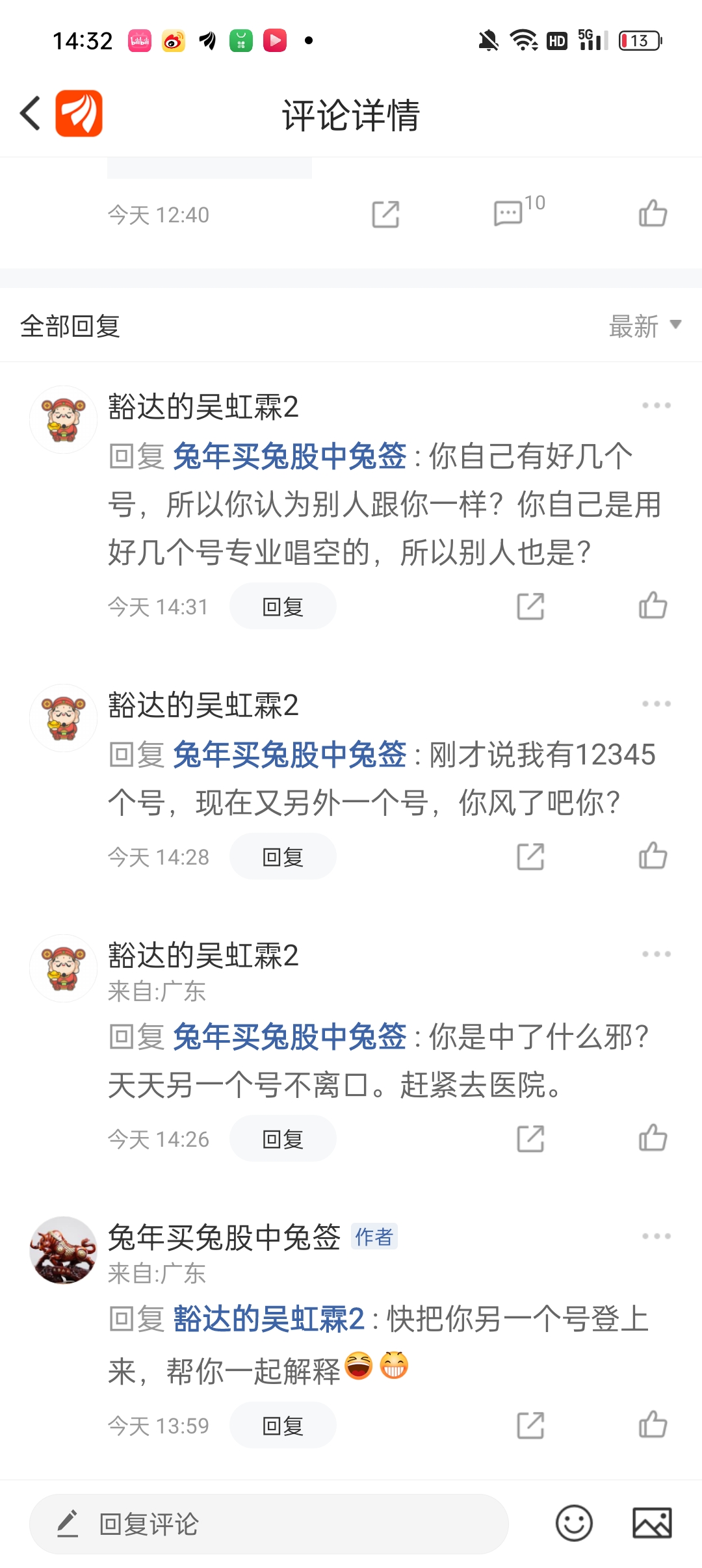Hit 回复 on the 13:59 author reply
Image resolution: width=702 pixels, height=1568 pixels.
[x=283, y=1426]
